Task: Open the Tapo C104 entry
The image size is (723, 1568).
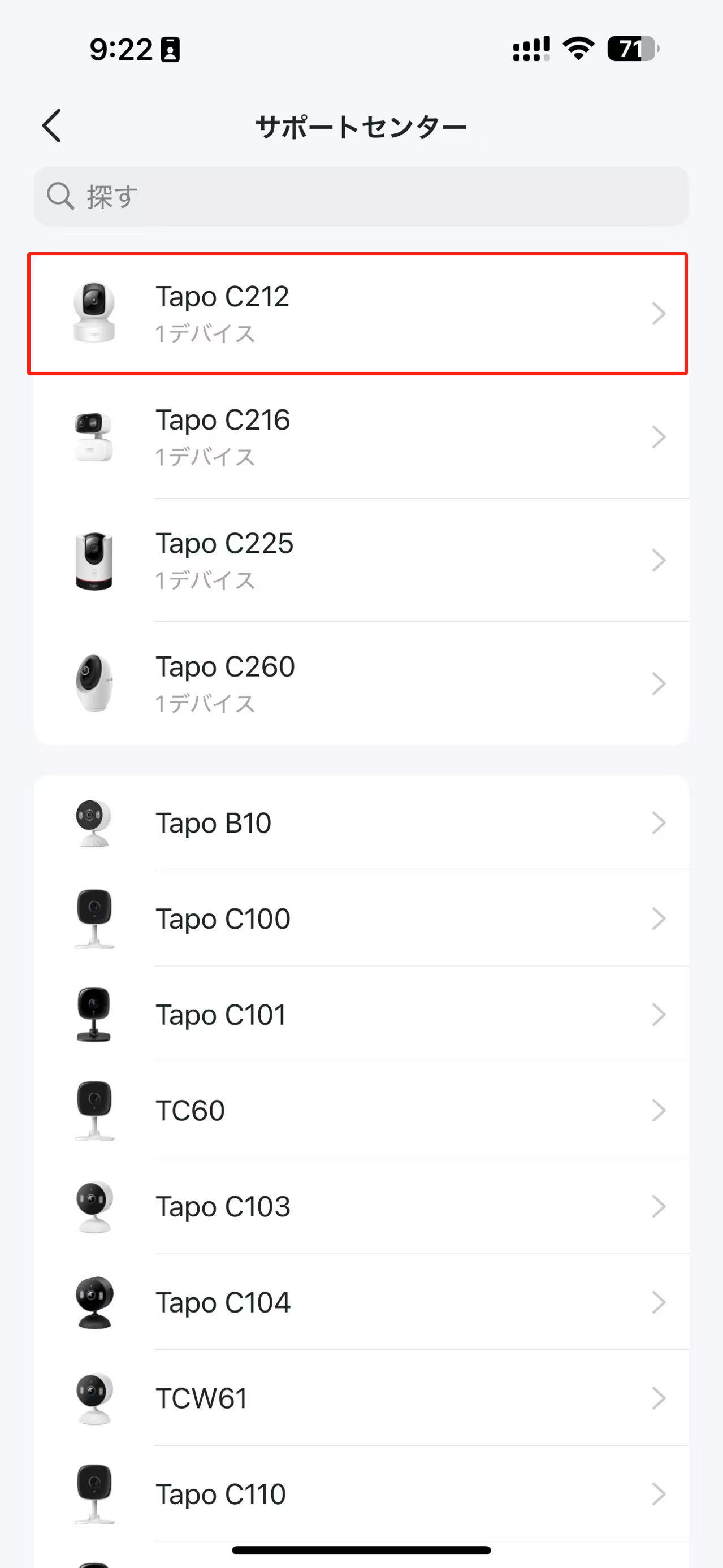Action: point(362,1302)
